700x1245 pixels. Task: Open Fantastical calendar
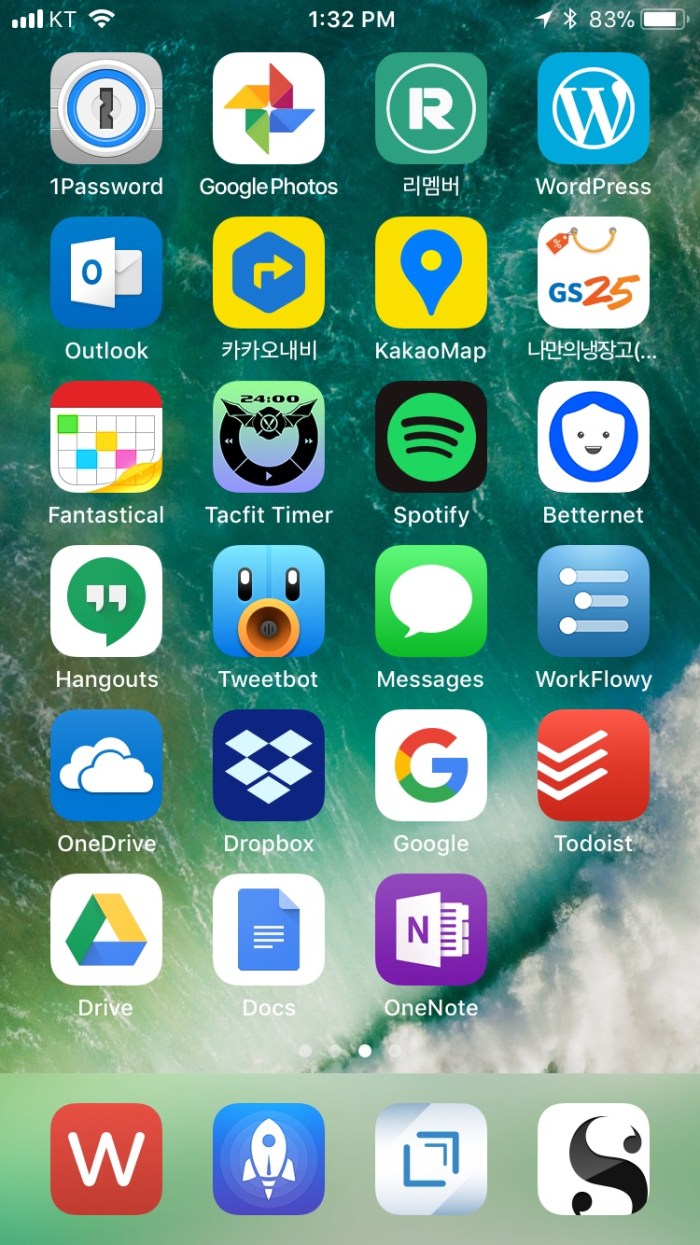coord(106,437)
